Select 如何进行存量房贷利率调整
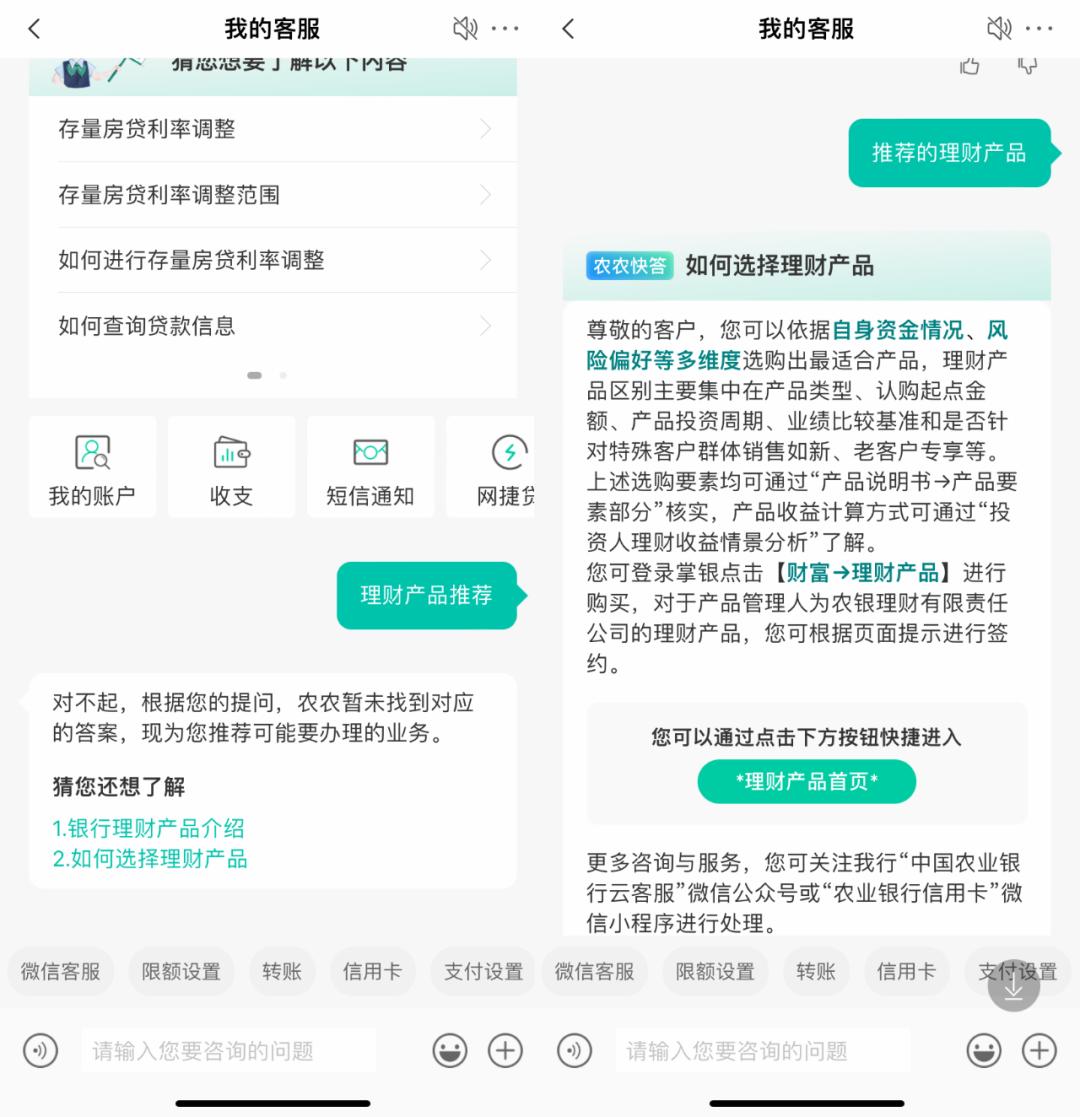The height and width of the screenshot is (1117, 1080). [x=272, y=260]
